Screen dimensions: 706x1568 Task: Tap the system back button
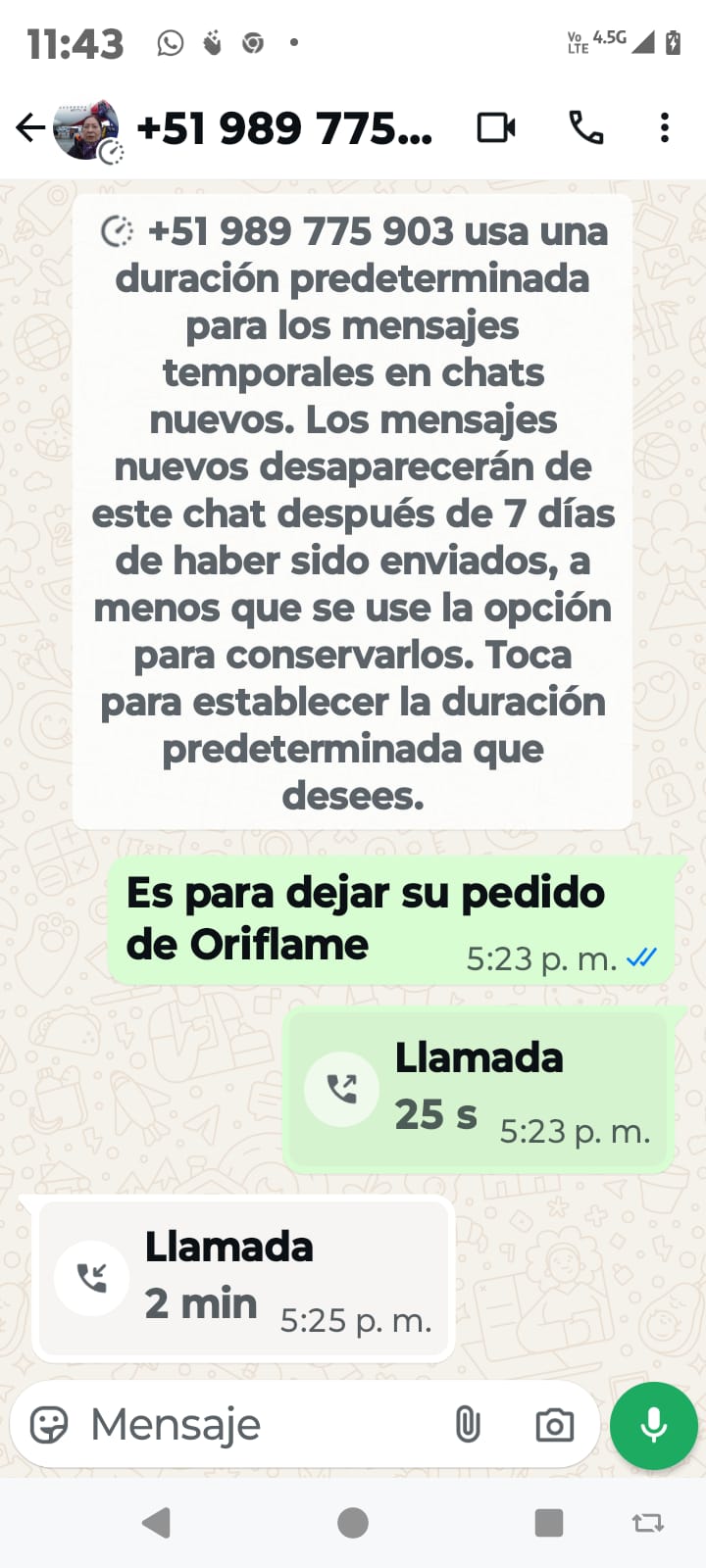tap(157, 1523)
